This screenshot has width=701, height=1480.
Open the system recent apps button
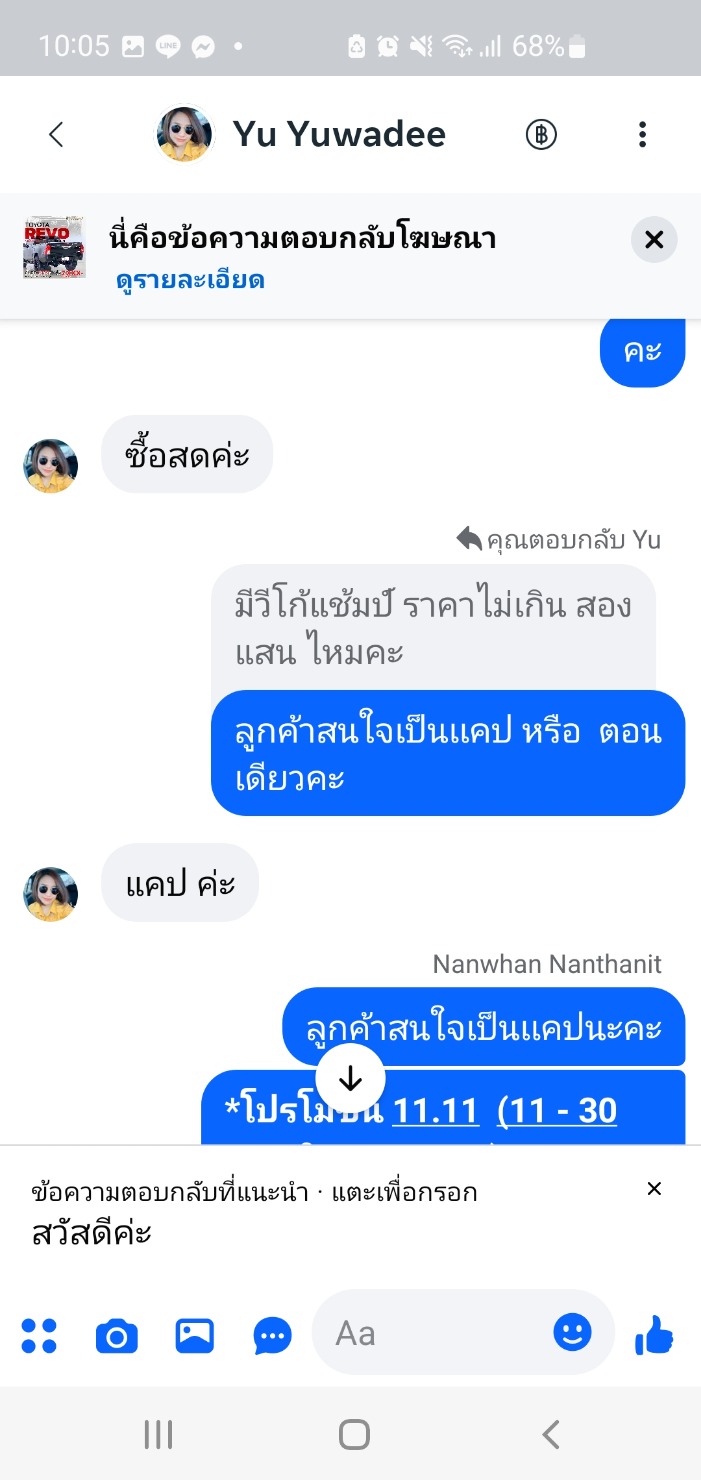[x=158, y=1434]
